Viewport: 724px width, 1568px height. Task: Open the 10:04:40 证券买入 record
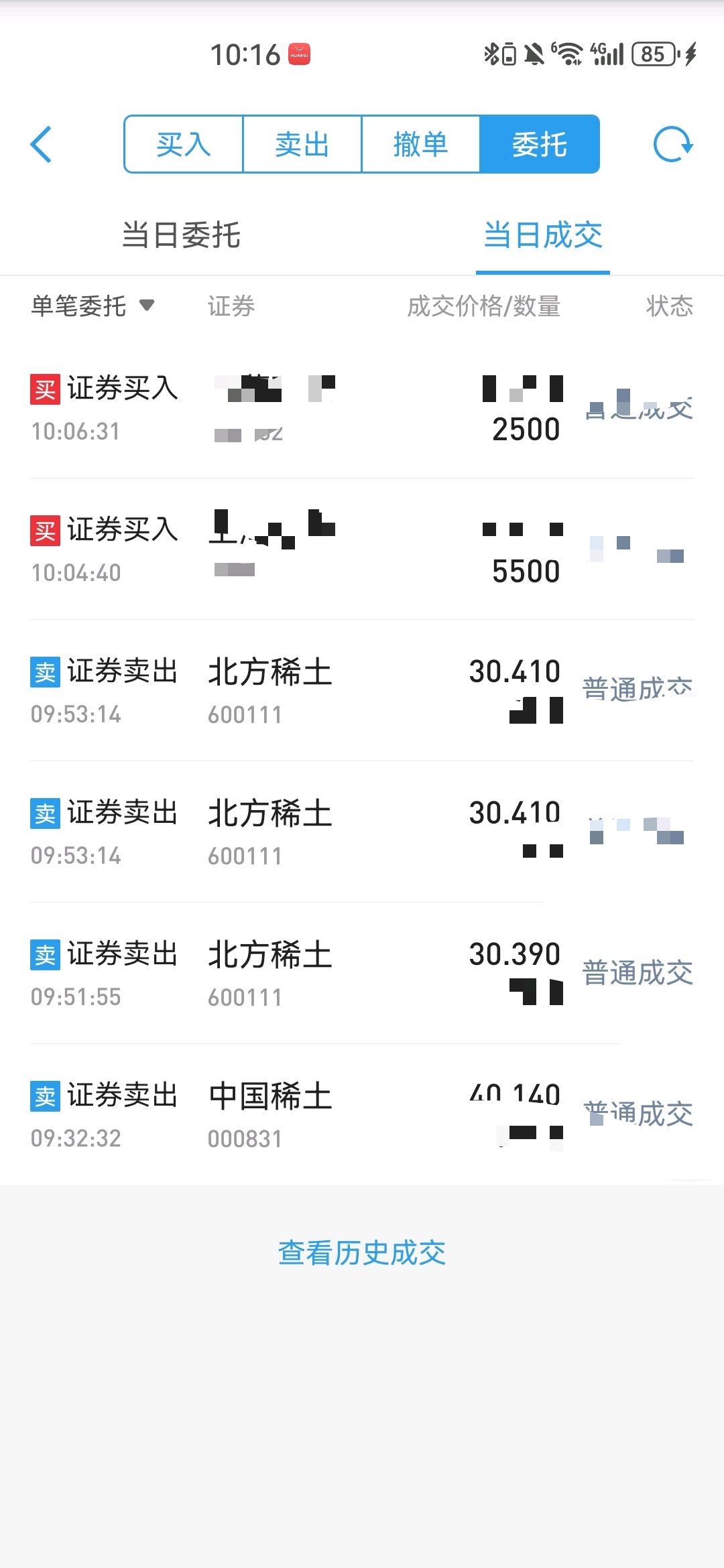coord(362,549)
